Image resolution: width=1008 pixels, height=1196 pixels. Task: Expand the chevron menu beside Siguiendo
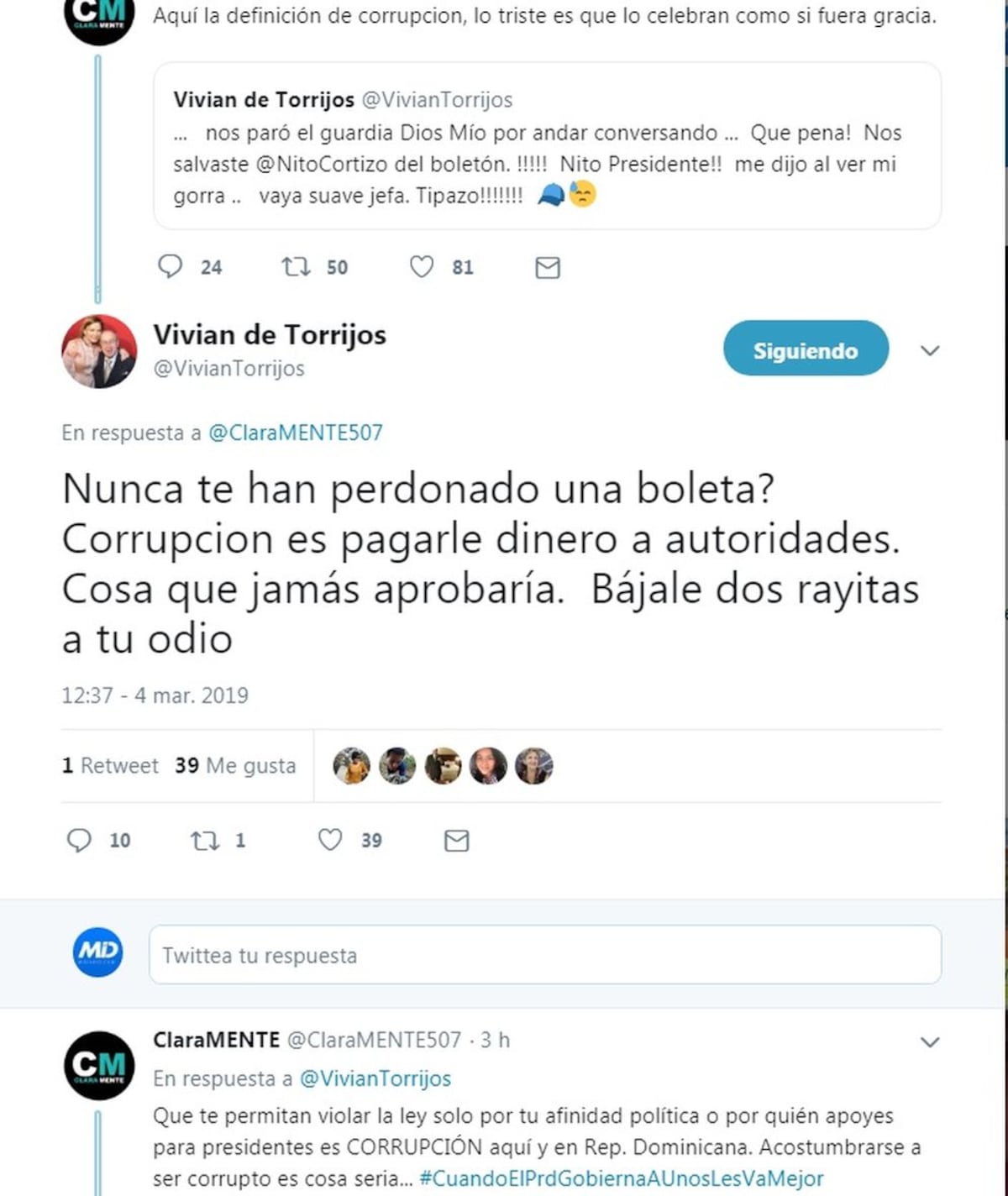(x=930, y=350)
